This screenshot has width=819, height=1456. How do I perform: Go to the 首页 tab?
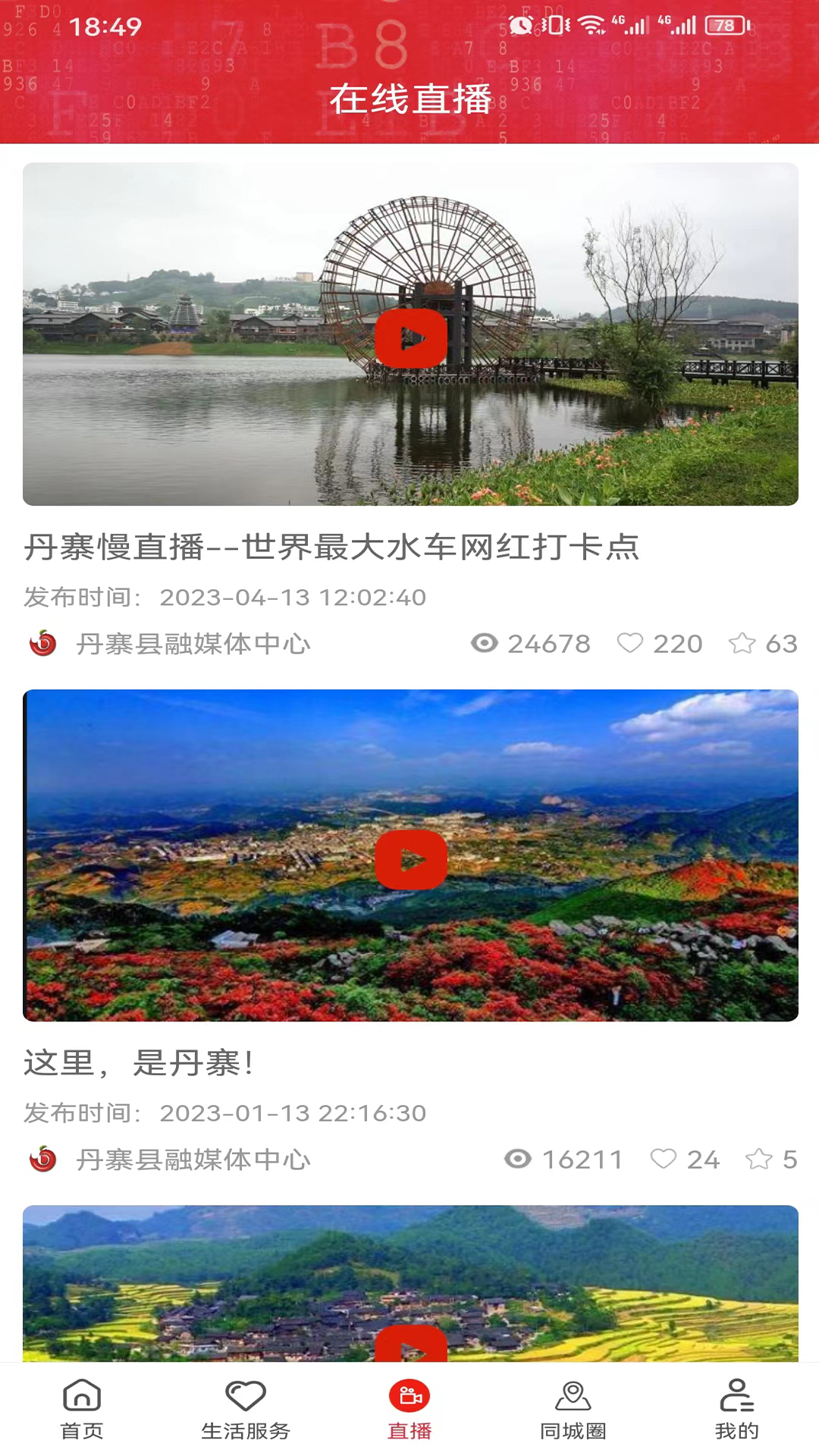pos(82,1409)
